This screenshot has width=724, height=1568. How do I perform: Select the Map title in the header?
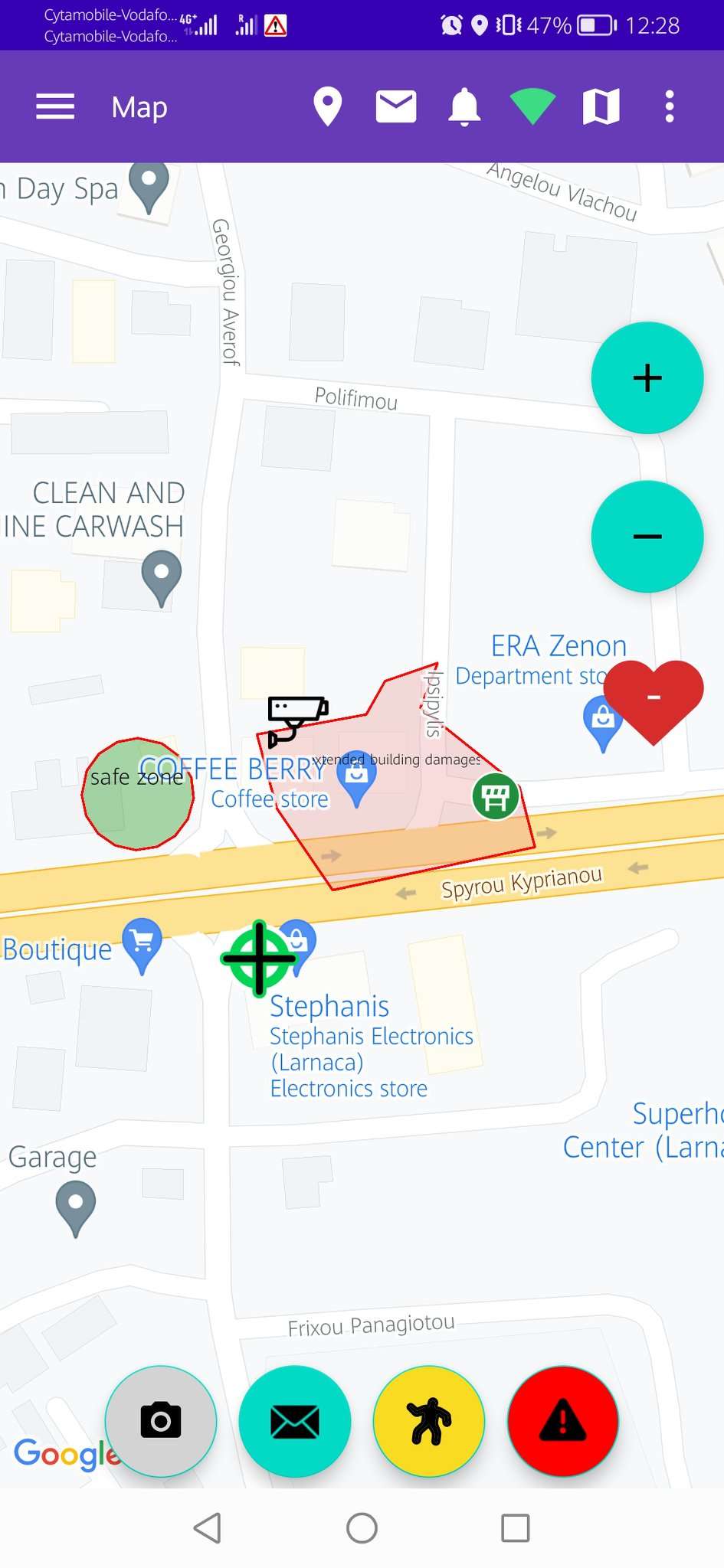139,107
